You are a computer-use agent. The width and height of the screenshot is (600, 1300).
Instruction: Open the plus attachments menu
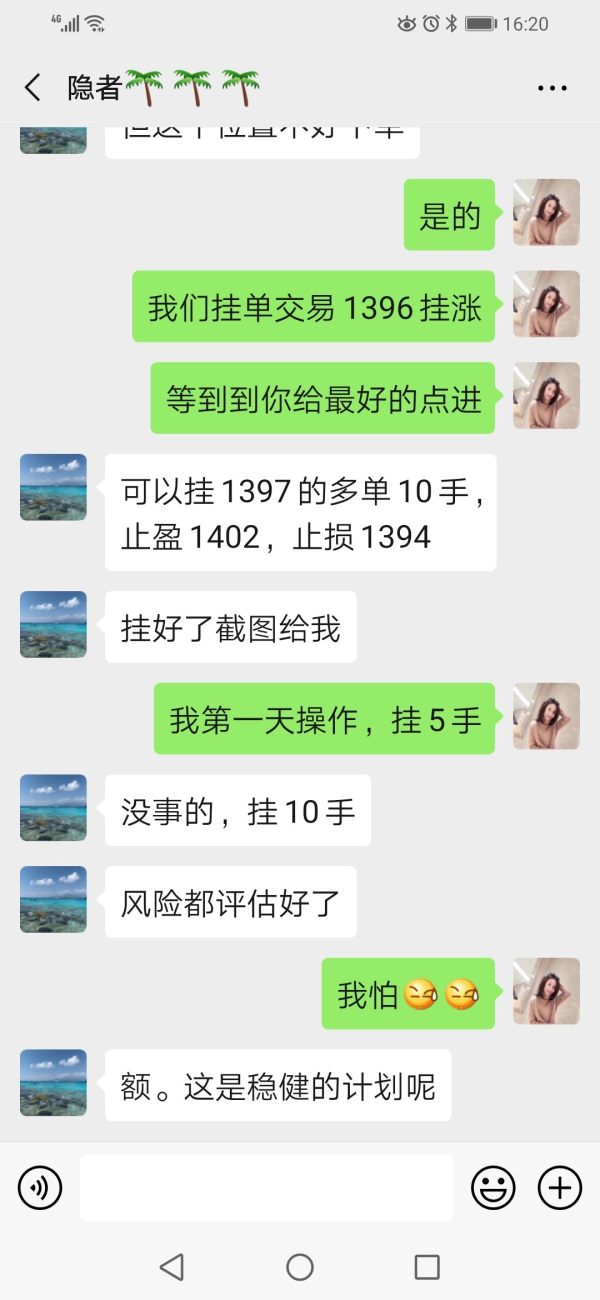[560, 1188]
